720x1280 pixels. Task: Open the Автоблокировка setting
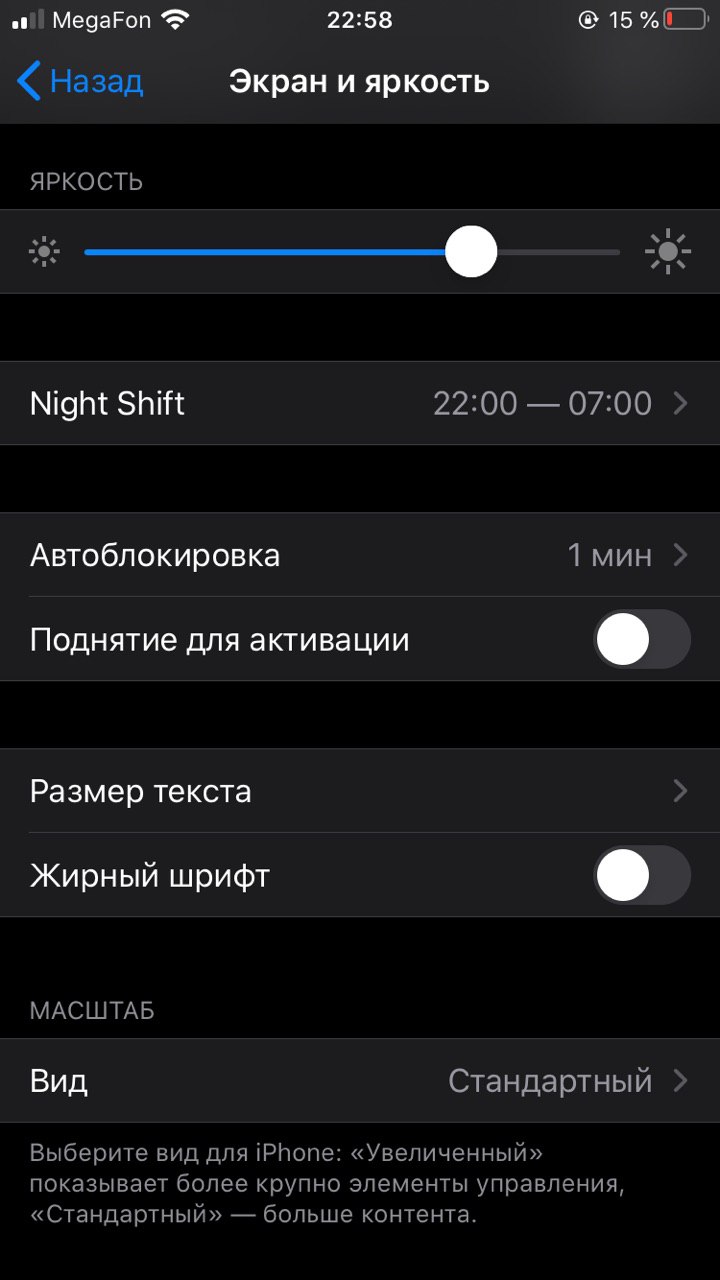point(360,555)
